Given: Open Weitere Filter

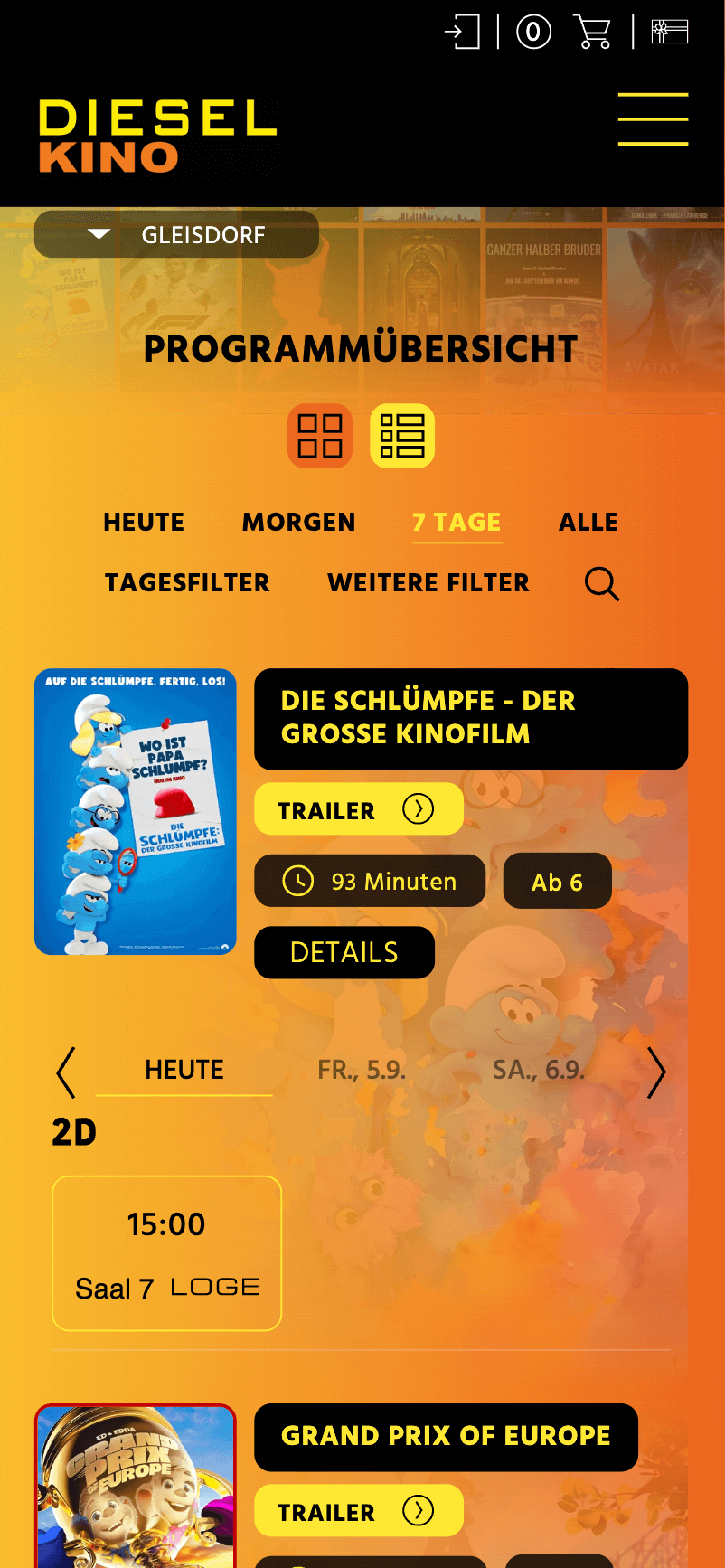Looking at the screenshot, I should (428, 583).
